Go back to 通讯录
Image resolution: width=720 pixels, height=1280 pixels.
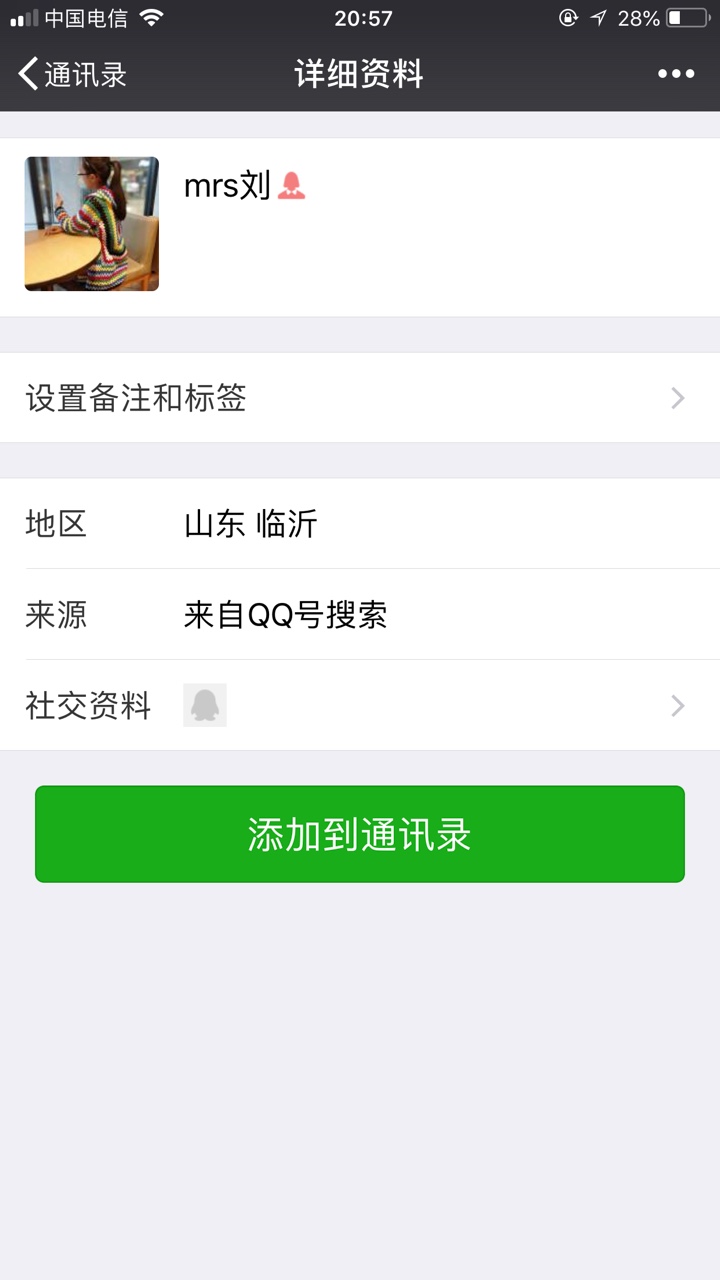[x=73, y=74]
